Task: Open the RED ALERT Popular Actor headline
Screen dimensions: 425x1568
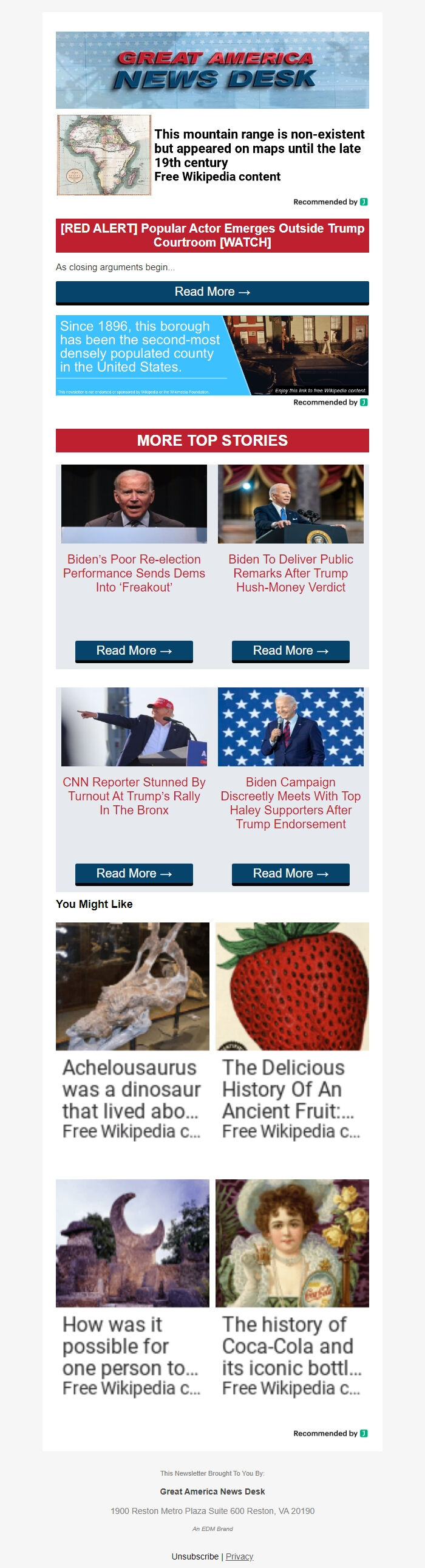Action: (x=212, y=236)
